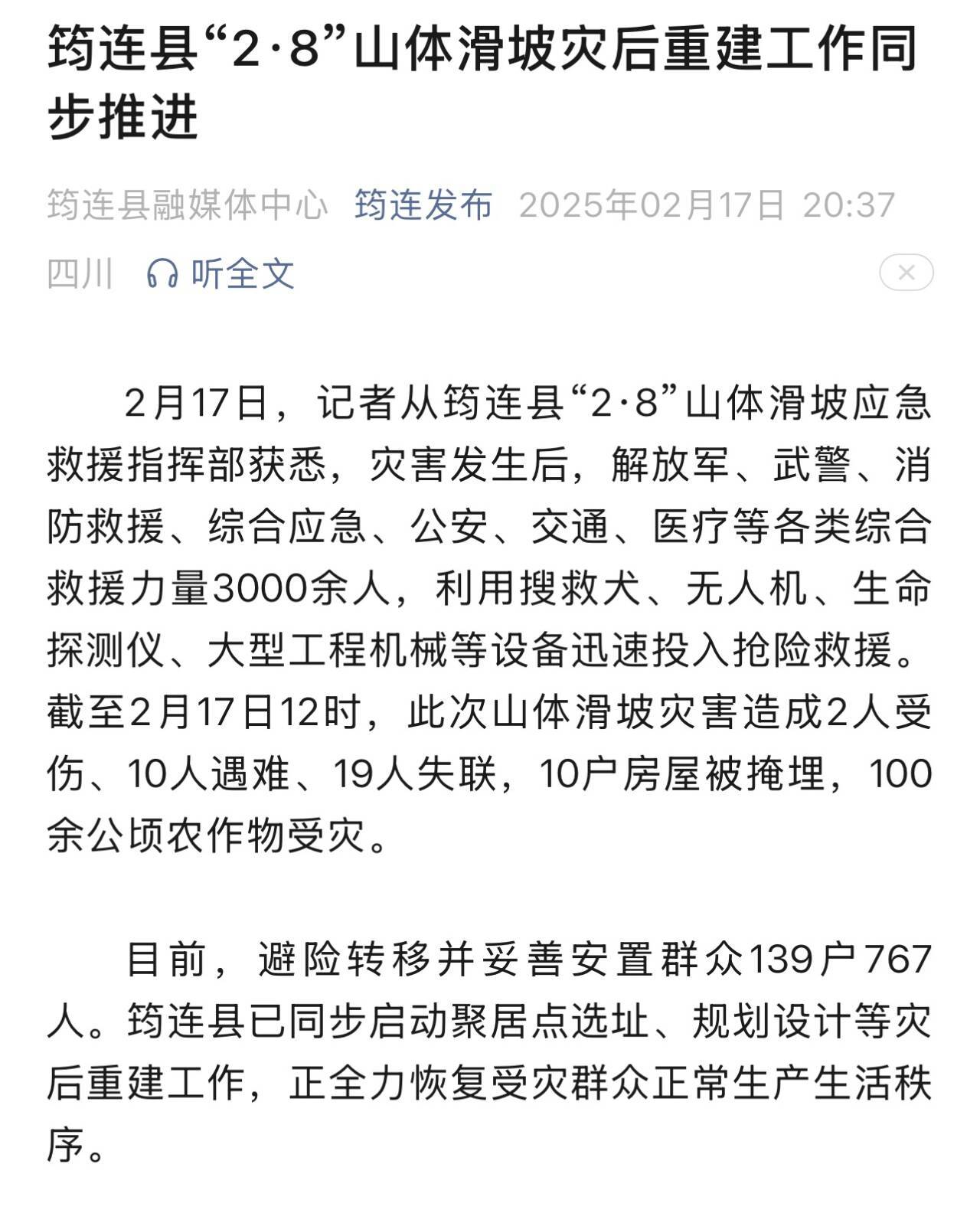Viewport: 980px width, 1213px height.
Task: Tap 听全文 to listen to the article
Action: coord(221,273)
